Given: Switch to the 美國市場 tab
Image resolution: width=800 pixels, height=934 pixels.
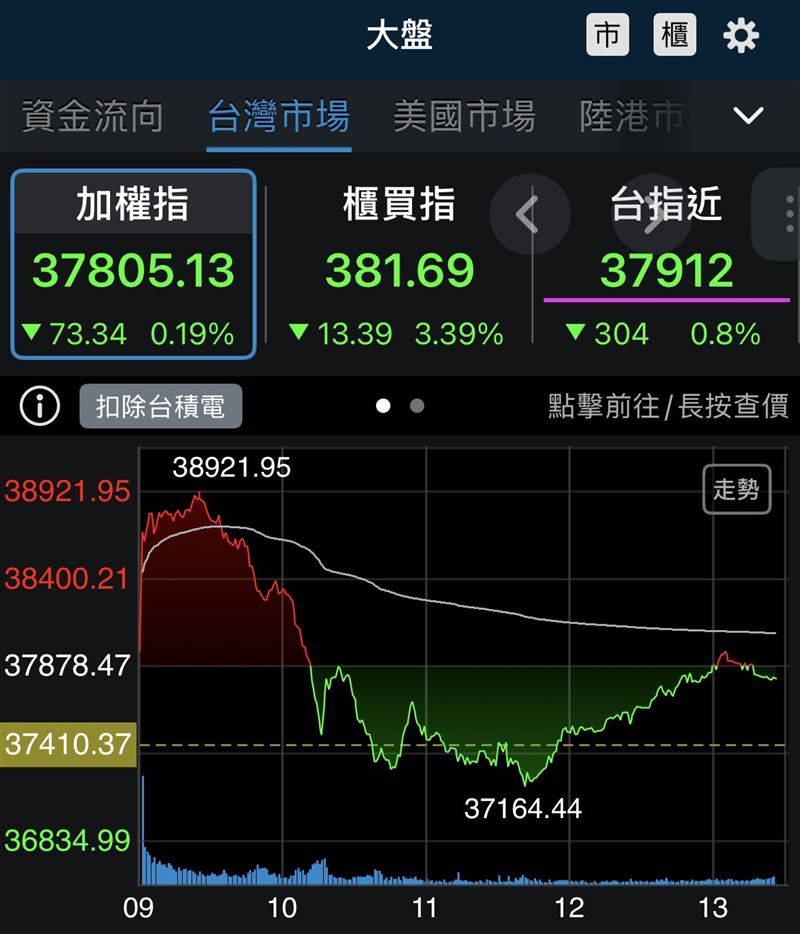Looking at the screenshot, I should 464,117.
